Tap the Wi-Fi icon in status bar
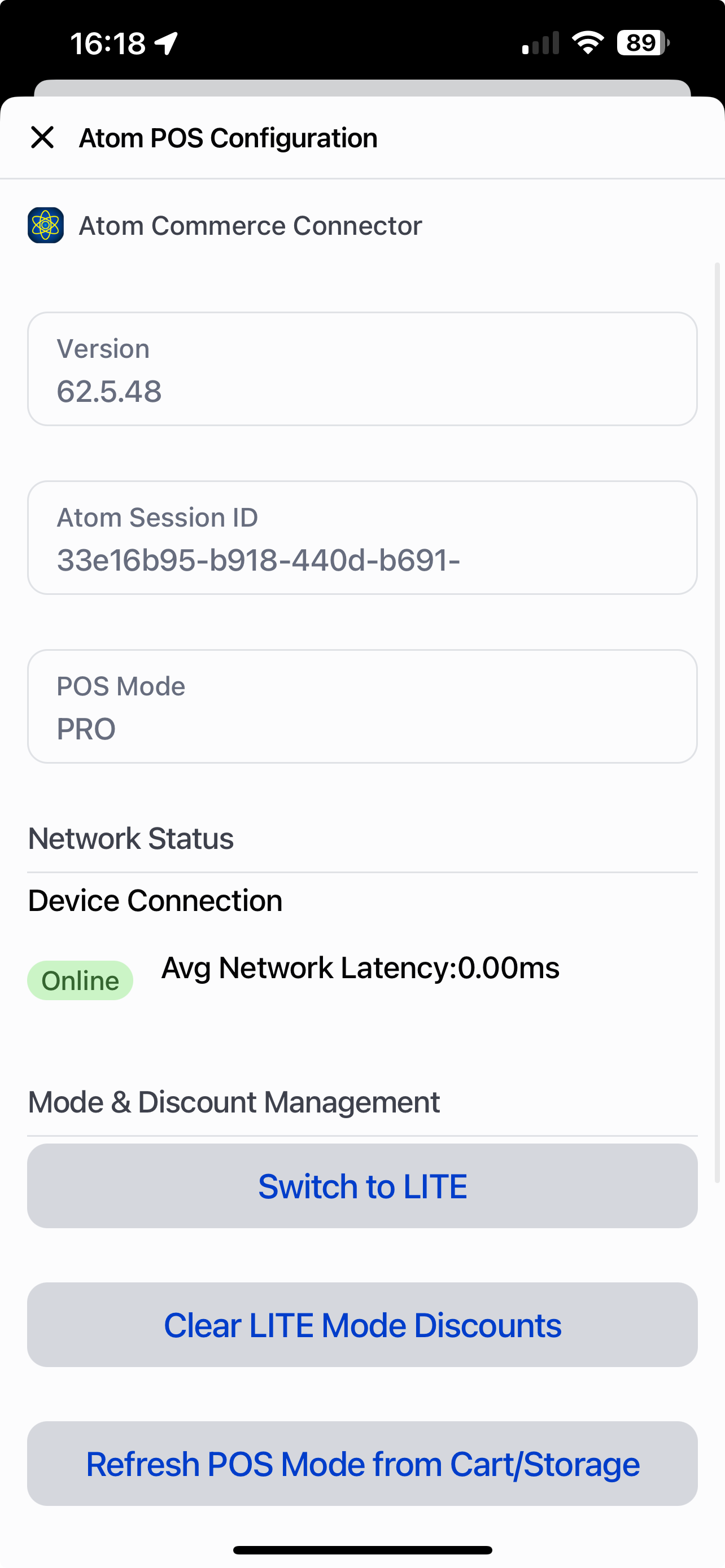 pyautogui.click(x=586, y=41)
